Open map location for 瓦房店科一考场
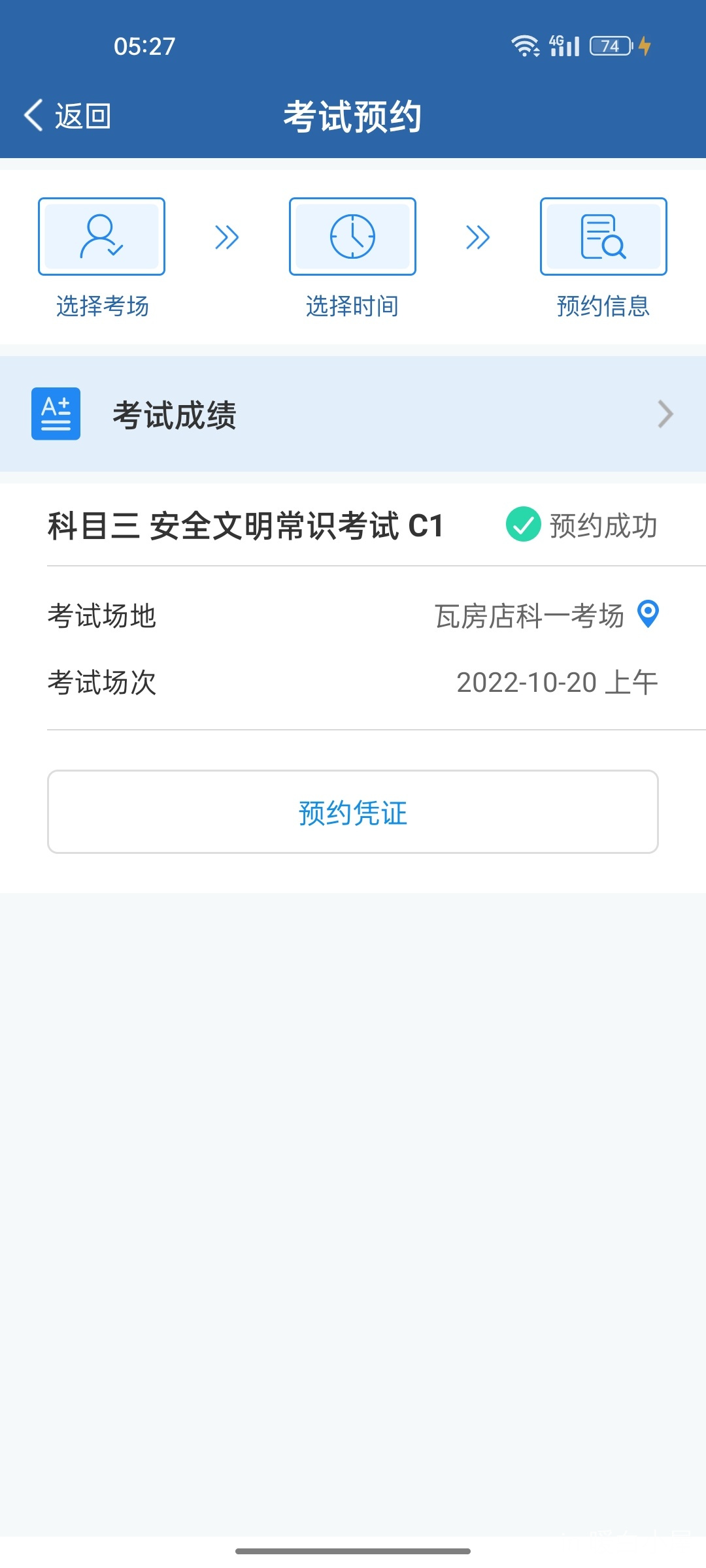The width and height of the screenshot is (706, 1568). point(648,614)
